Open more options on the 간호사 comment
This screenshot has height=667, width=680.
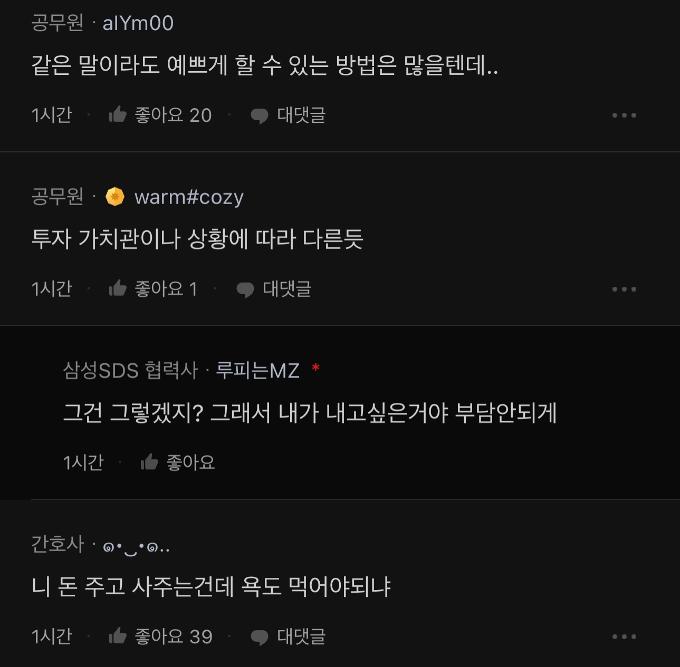624,636
